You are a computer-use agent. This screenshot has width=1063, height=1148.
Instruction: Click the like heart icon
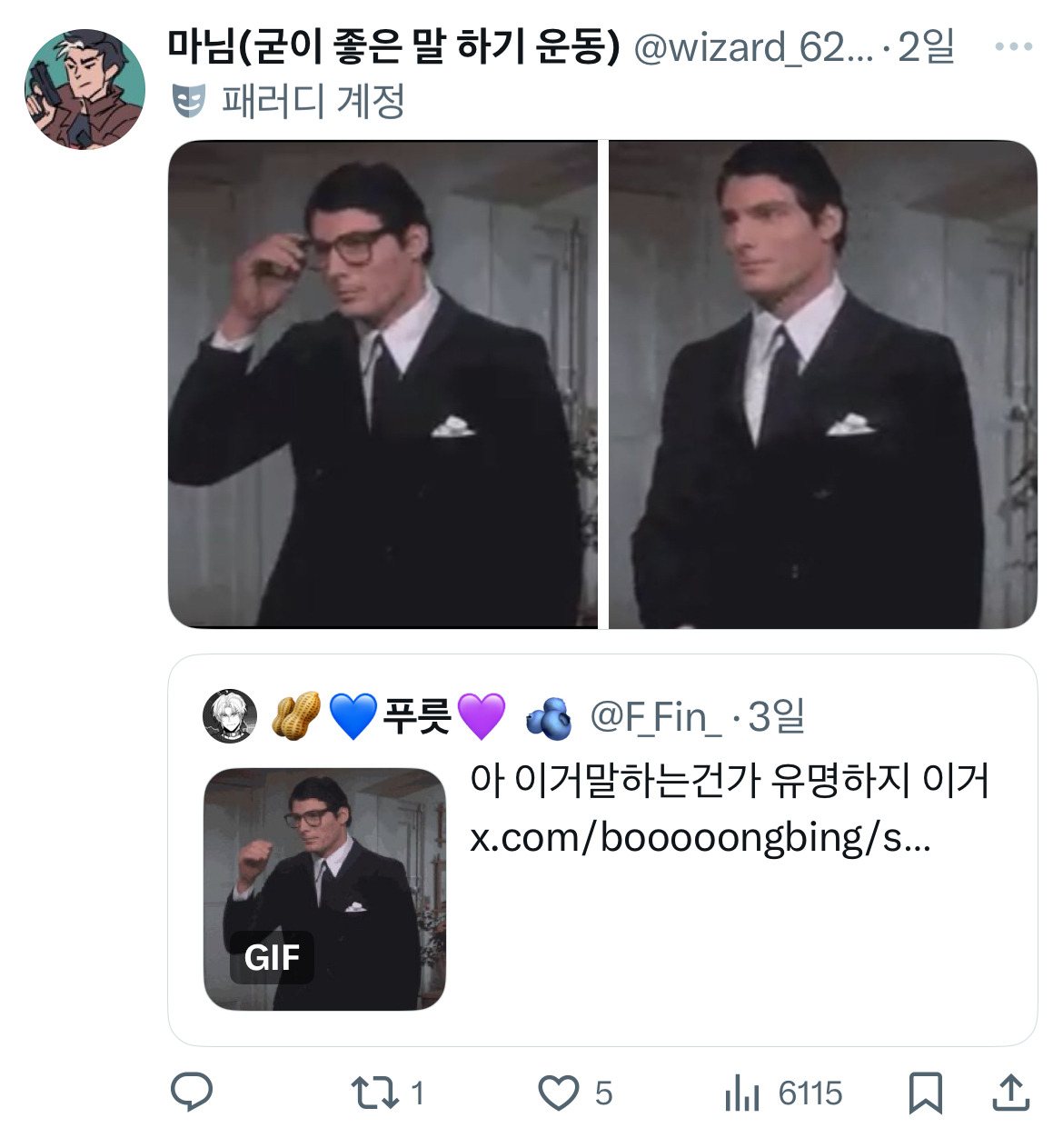tap(560, 1093)
